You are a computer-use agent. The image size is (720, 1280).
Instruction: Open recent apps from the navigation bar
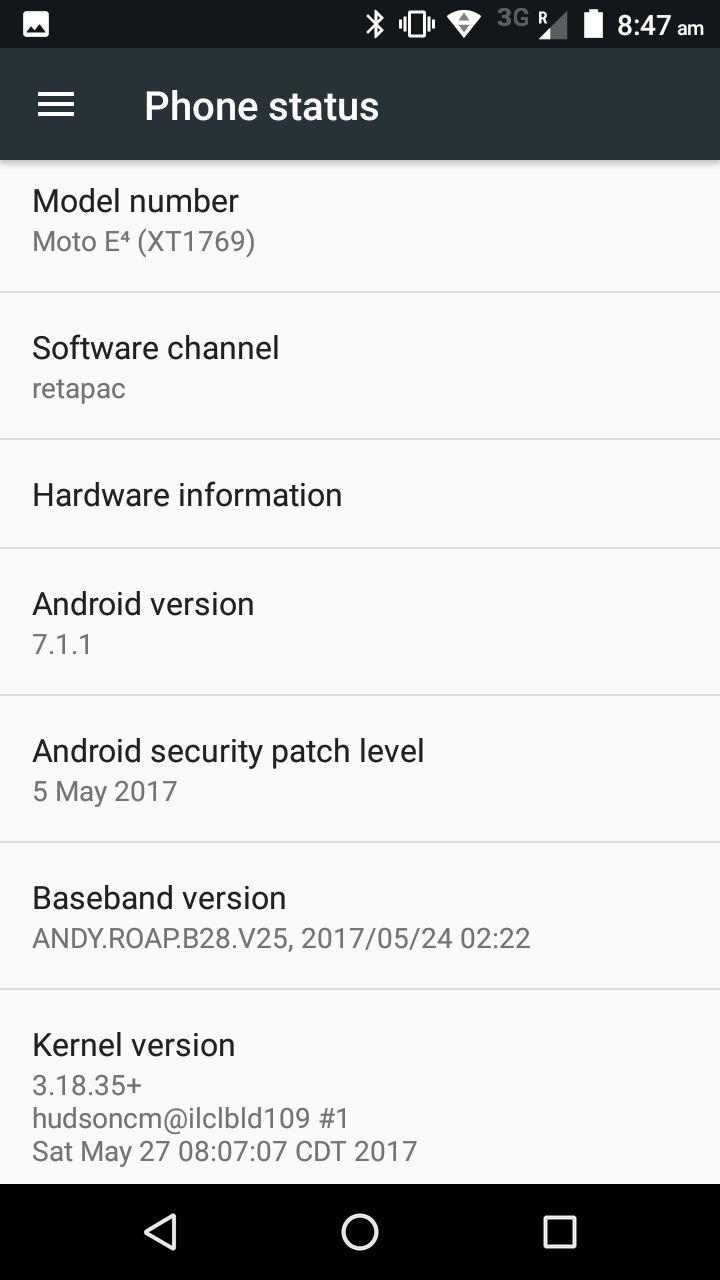560,1232
